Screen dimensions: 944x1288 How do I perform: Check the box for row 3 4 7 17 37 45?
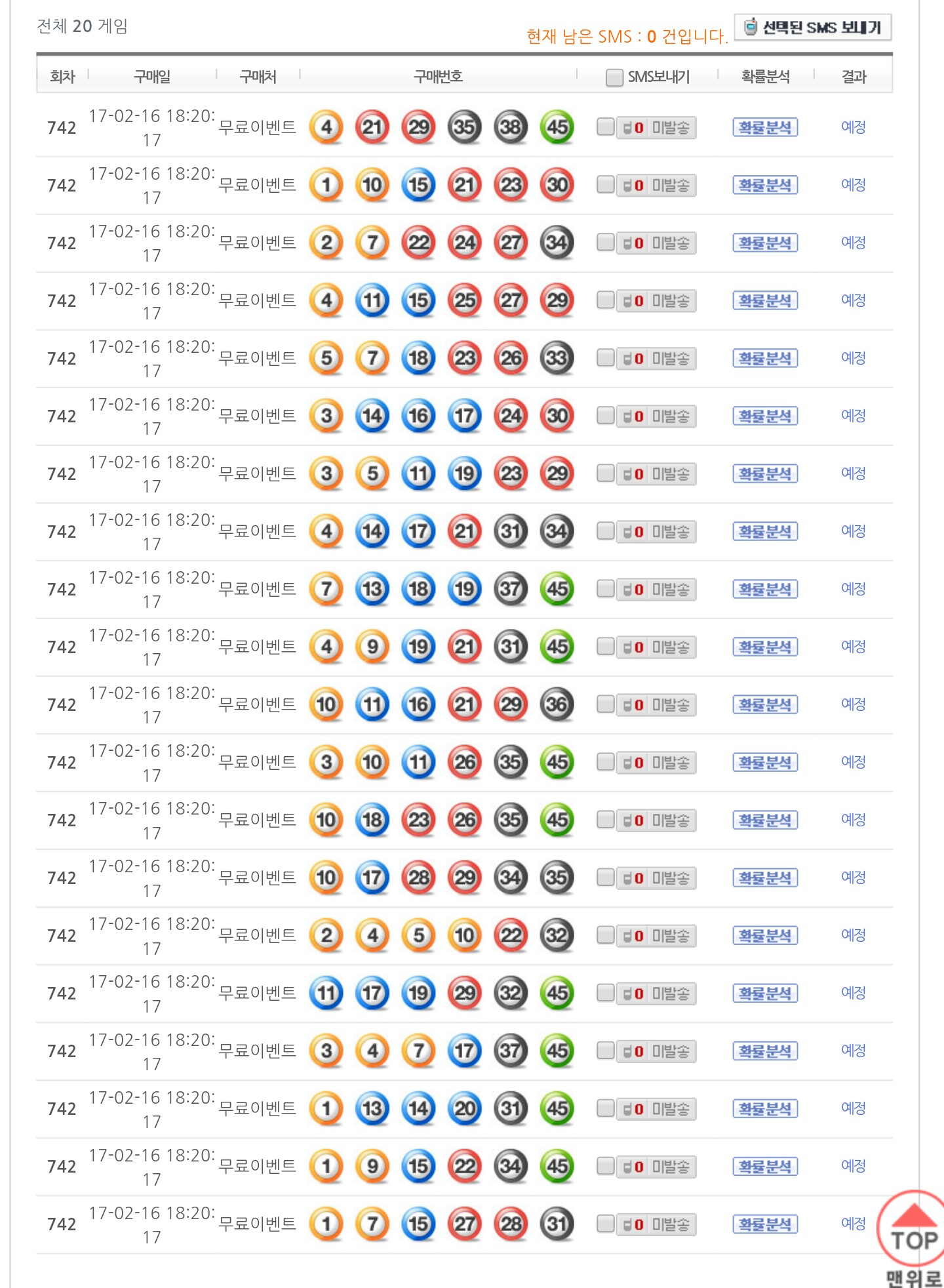pos(605,1050)
